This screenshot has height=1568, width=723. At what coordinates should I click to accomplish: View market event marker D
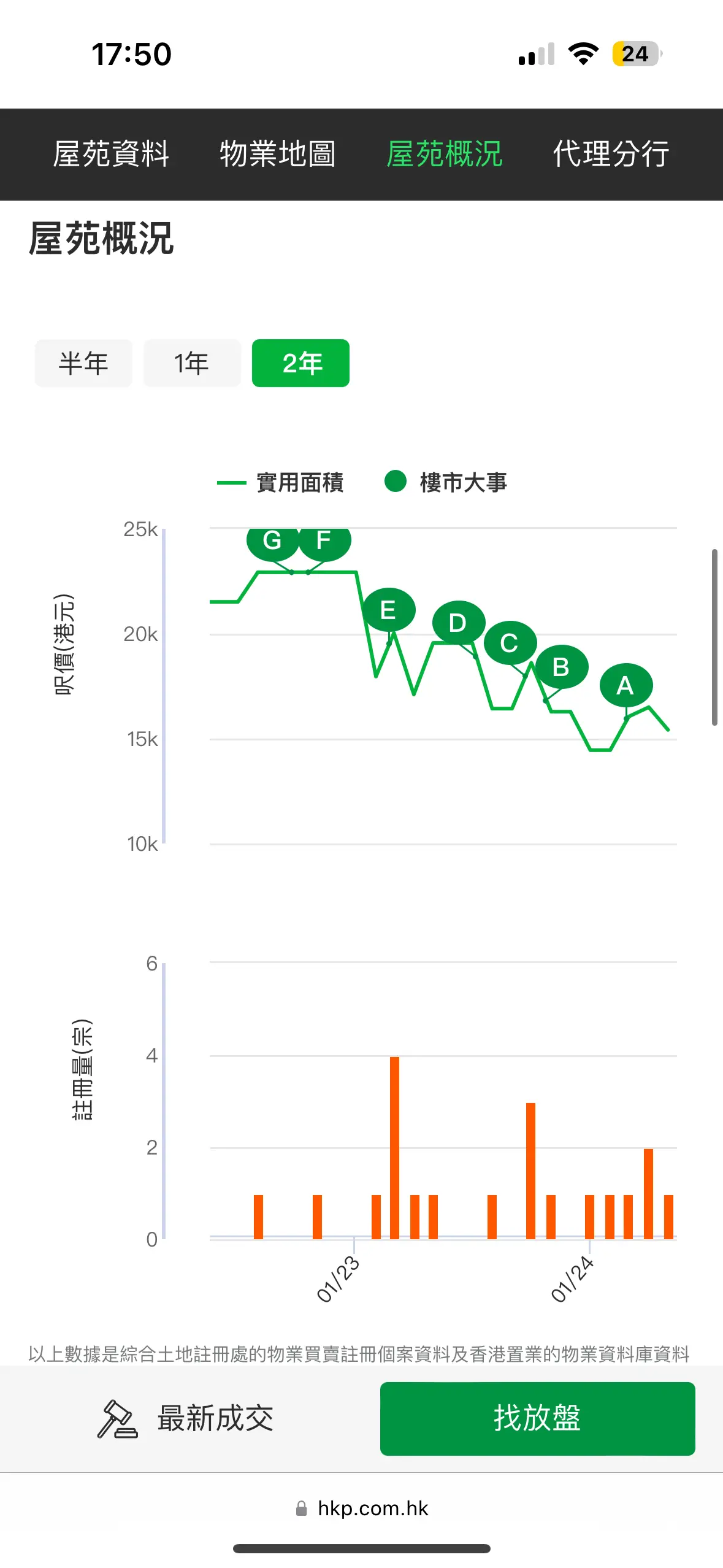(459, 623)
